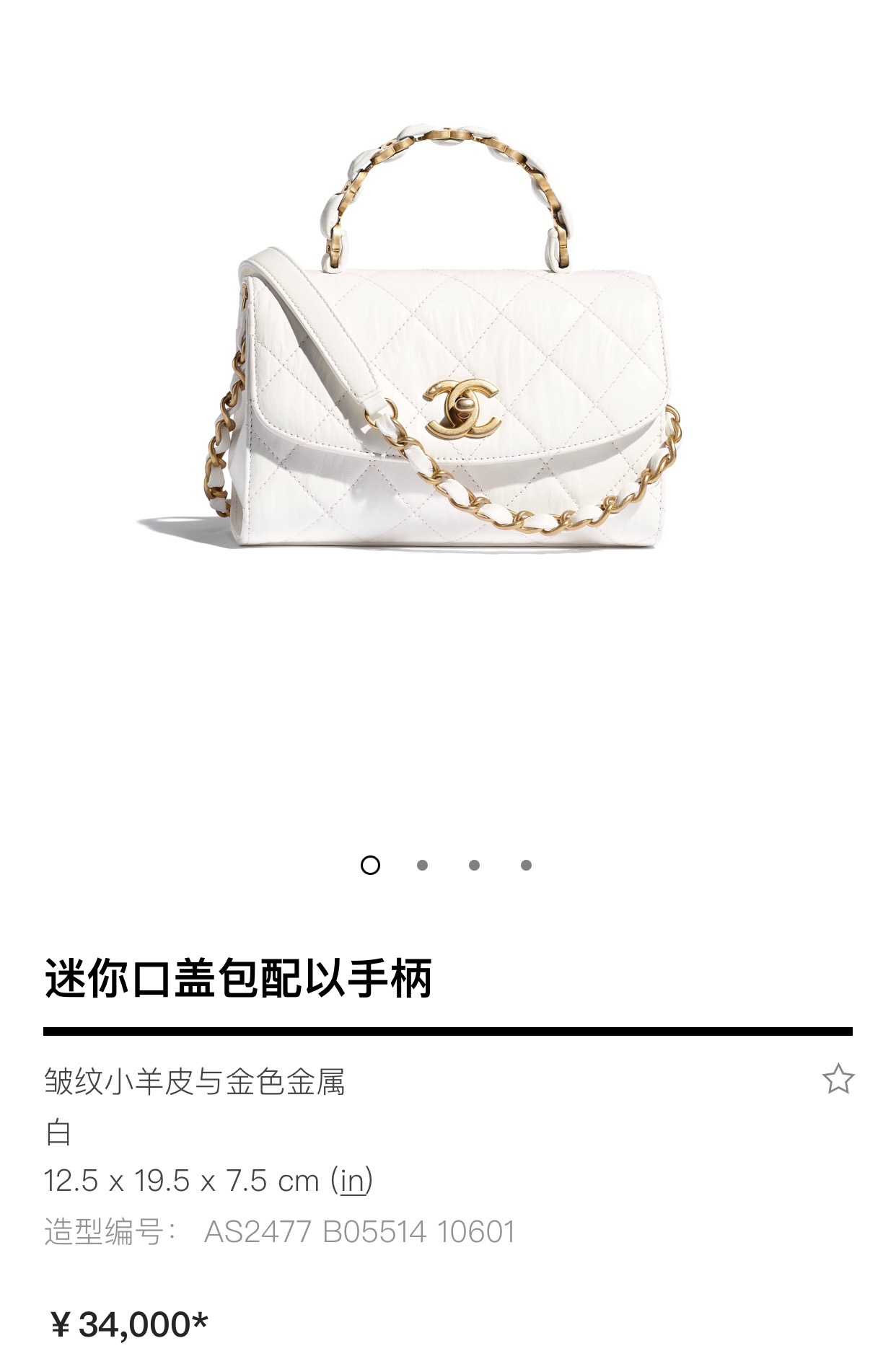Go to the fourth image indicator dot

526,865
